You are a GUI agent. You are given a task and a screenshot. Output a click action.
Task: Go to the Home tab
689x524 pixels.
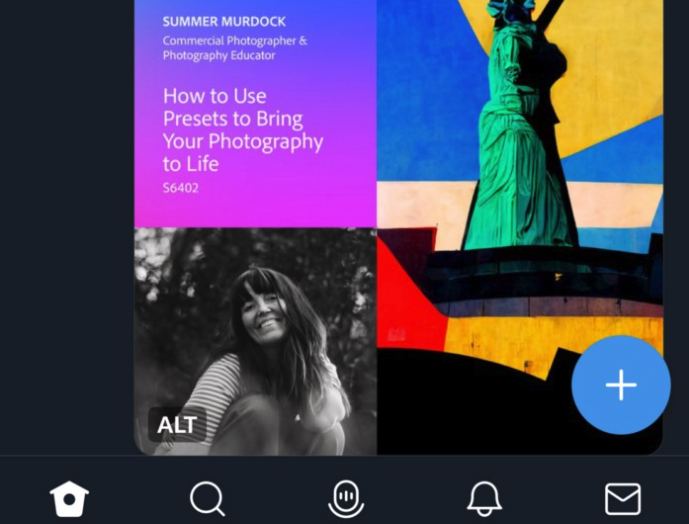[70, 497]
